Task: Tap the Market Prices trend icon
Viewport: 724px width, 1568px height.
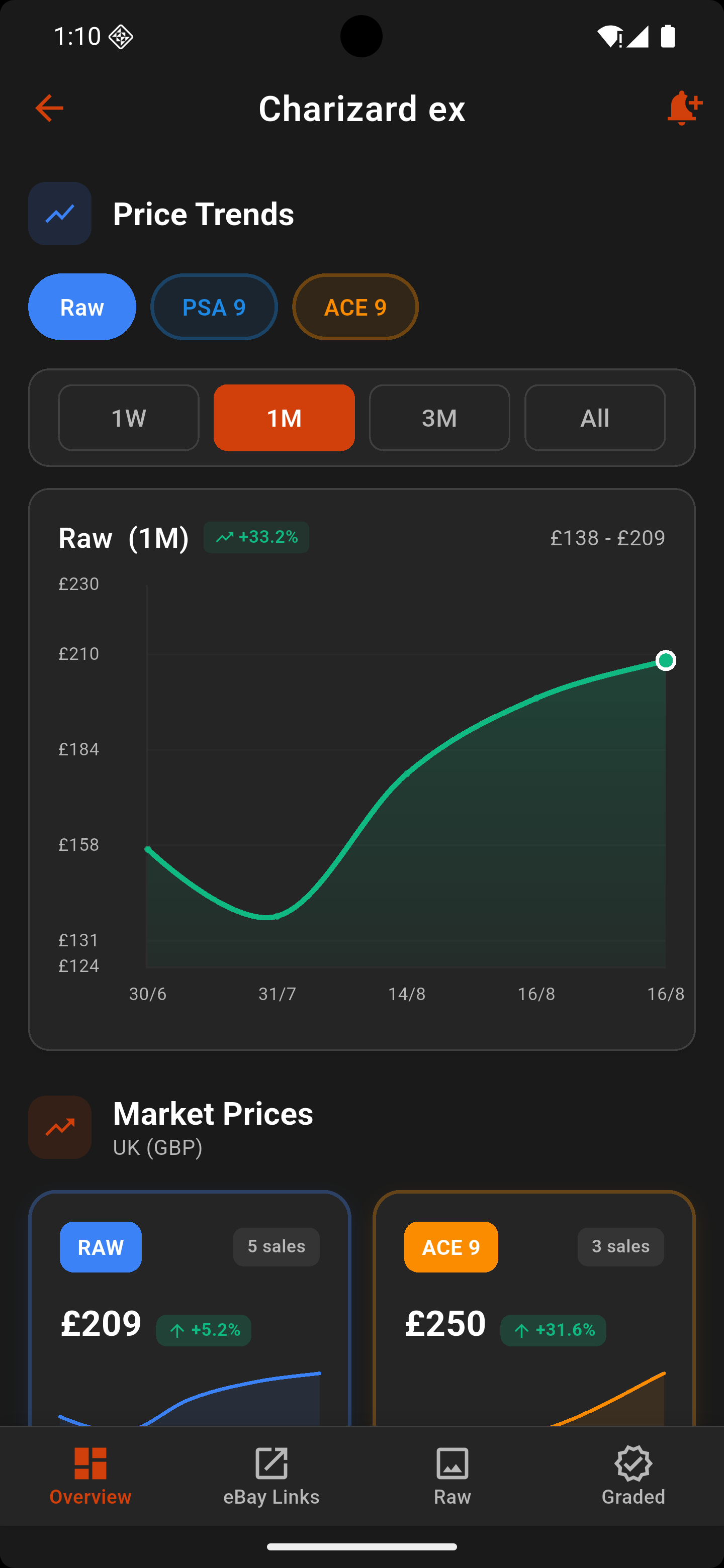Action: [x=59, y=1127]
